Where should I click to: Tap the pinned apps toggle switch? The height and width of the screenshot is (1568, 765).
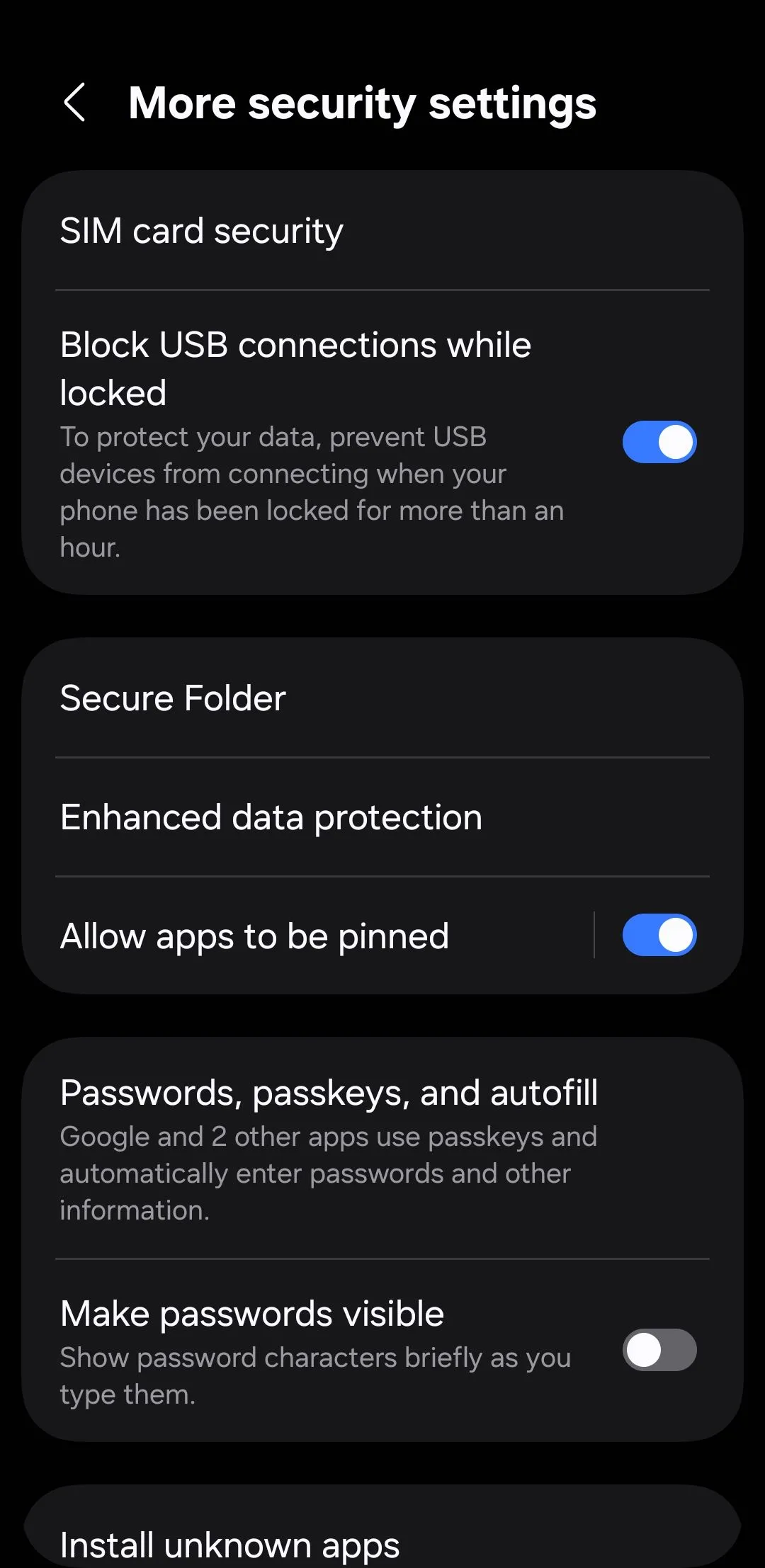[x=660, y=935]
